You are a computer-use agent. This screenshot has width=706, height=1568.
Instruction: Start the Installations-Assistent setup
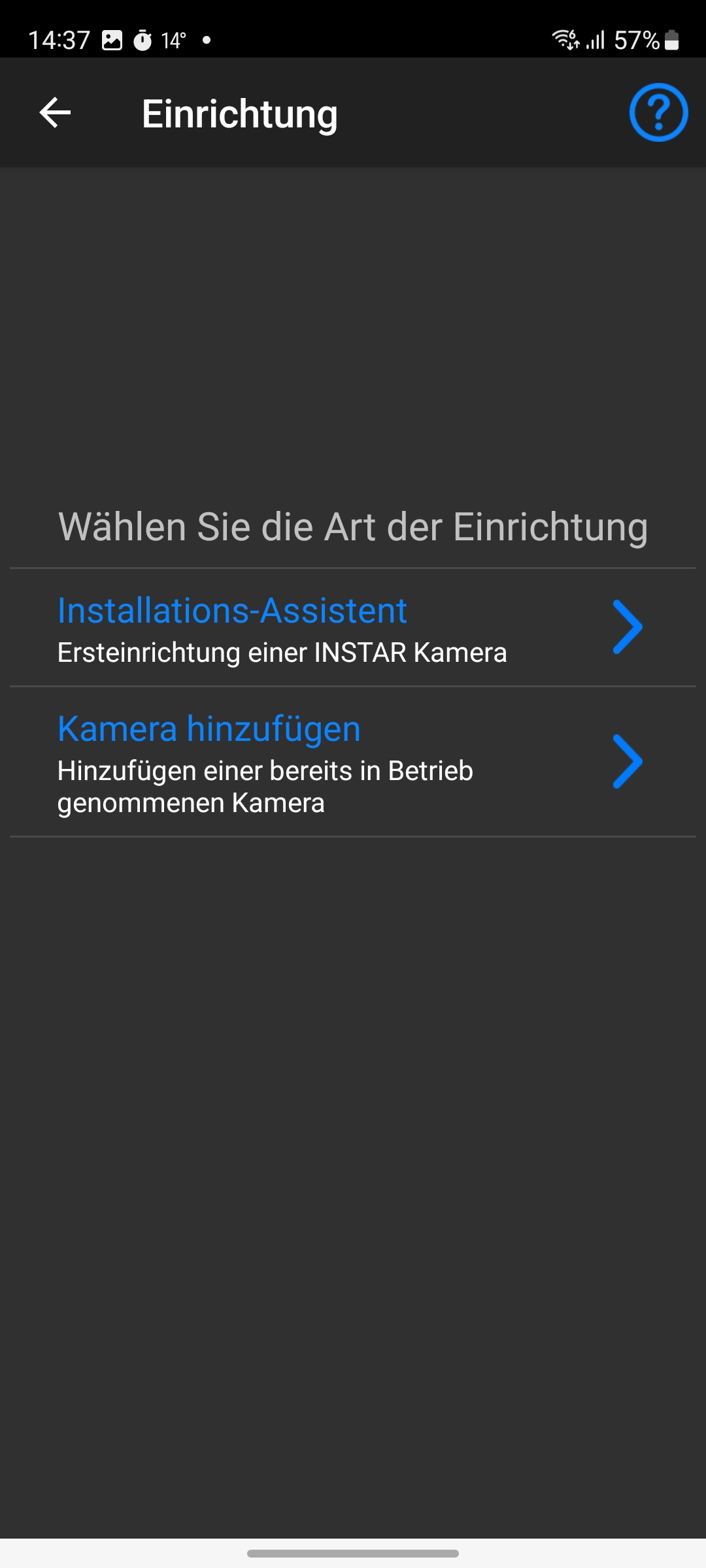[352, 628]
